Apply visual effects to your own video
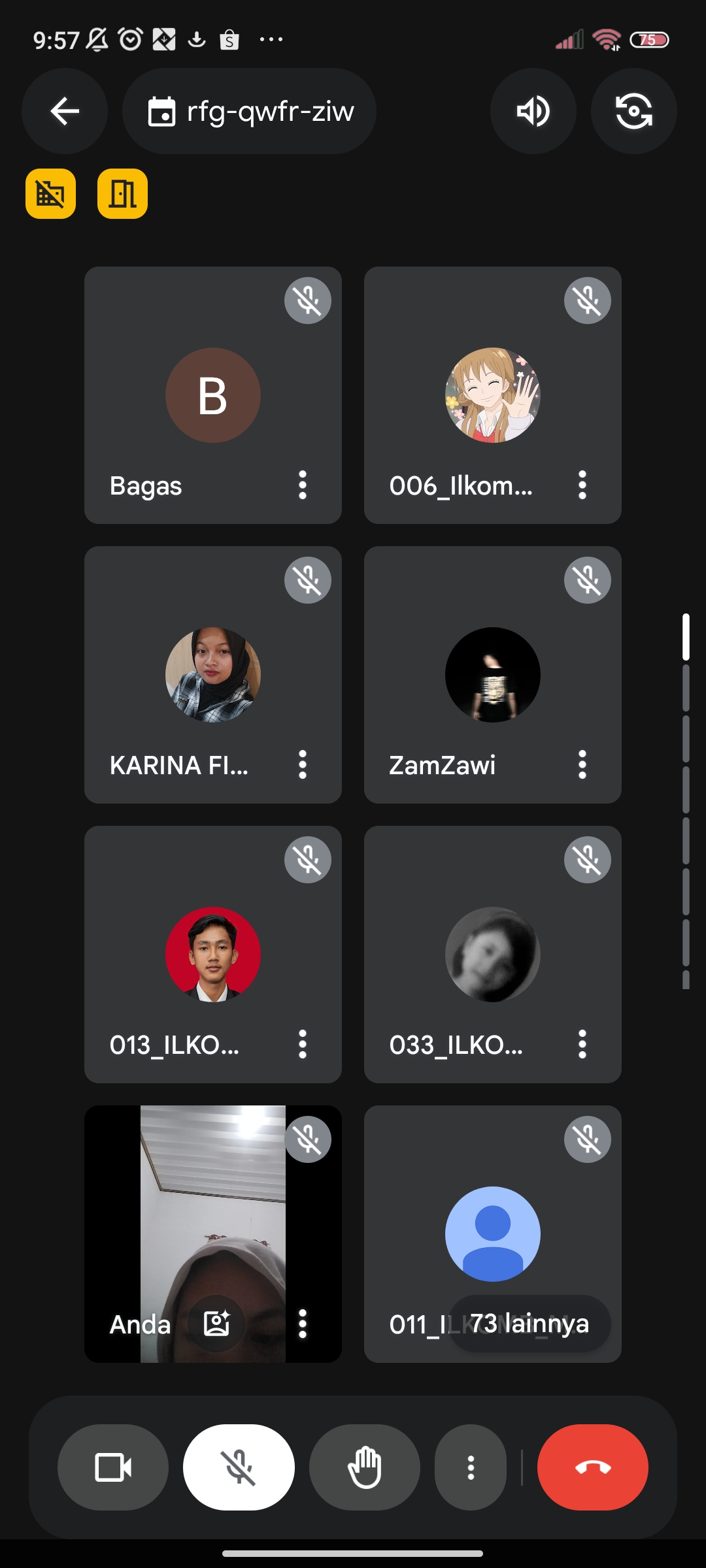The image size is (706, 1568). click(216, 1324)
